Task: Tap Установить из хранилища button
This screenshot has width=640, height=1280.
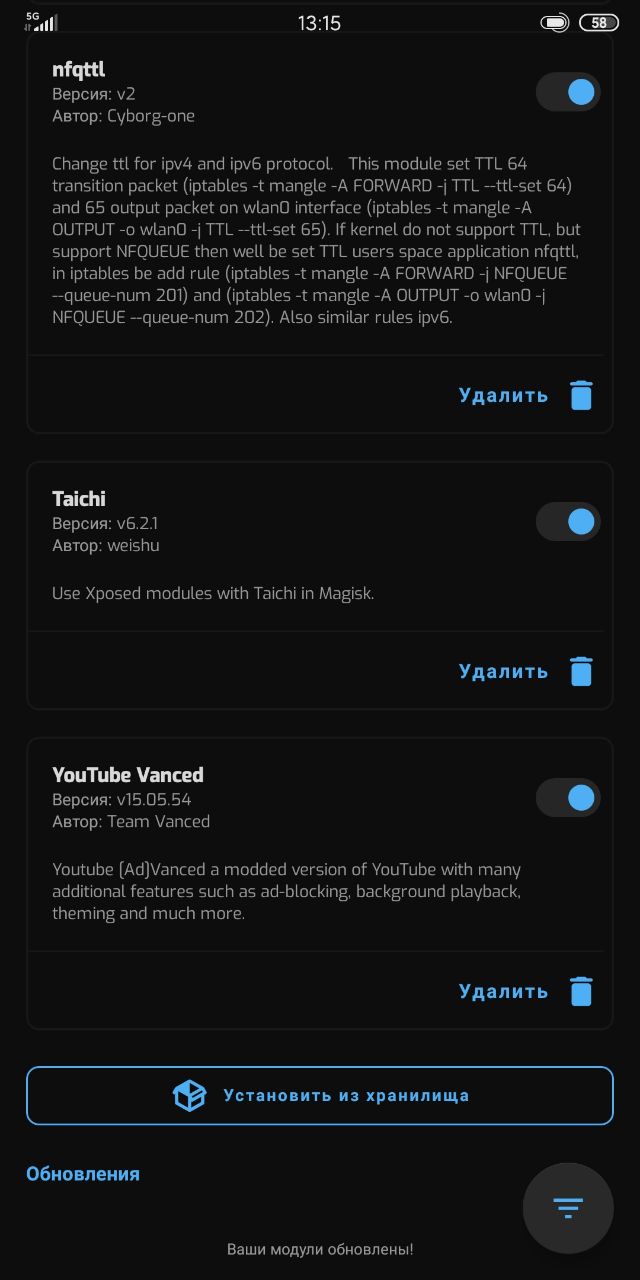Action: [320, 1095]
